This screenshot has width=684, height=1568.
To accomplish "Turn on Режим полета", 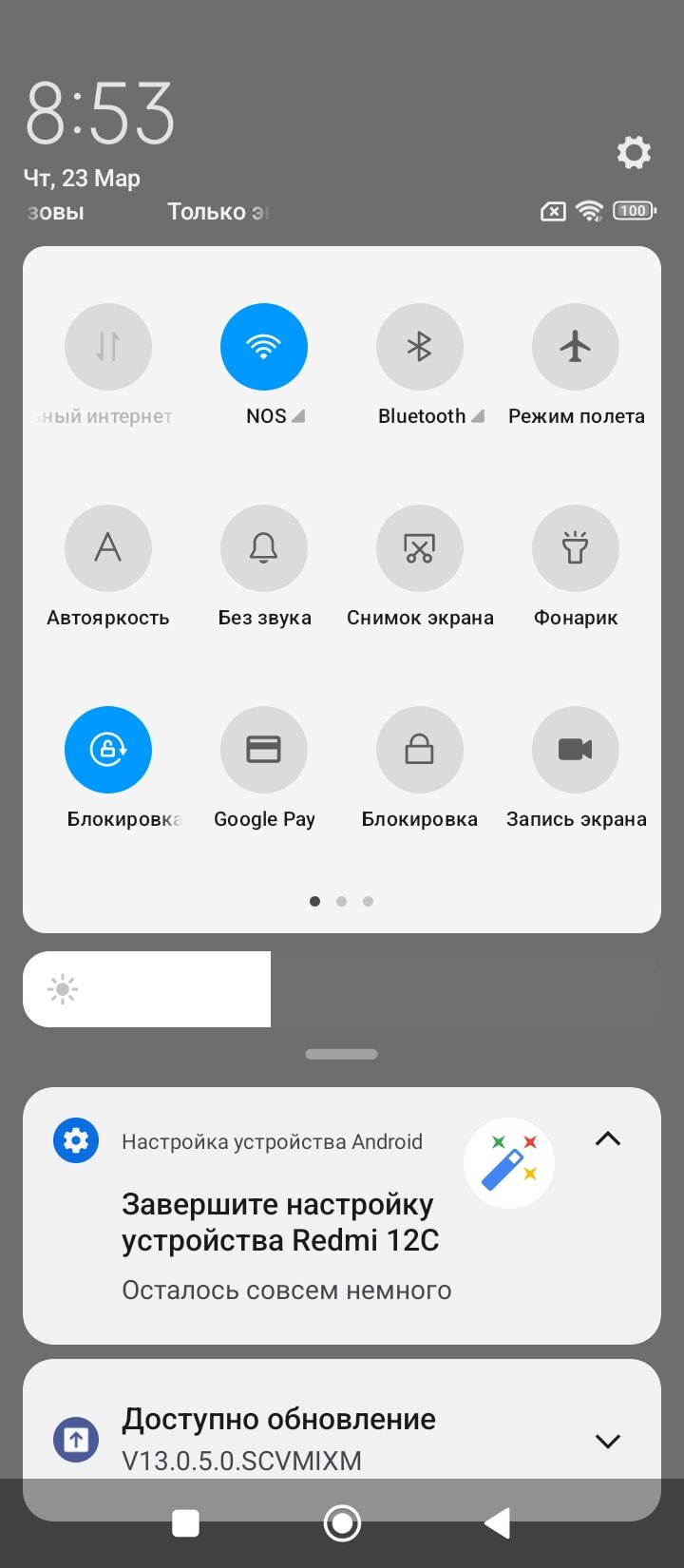I will (576, 347).
